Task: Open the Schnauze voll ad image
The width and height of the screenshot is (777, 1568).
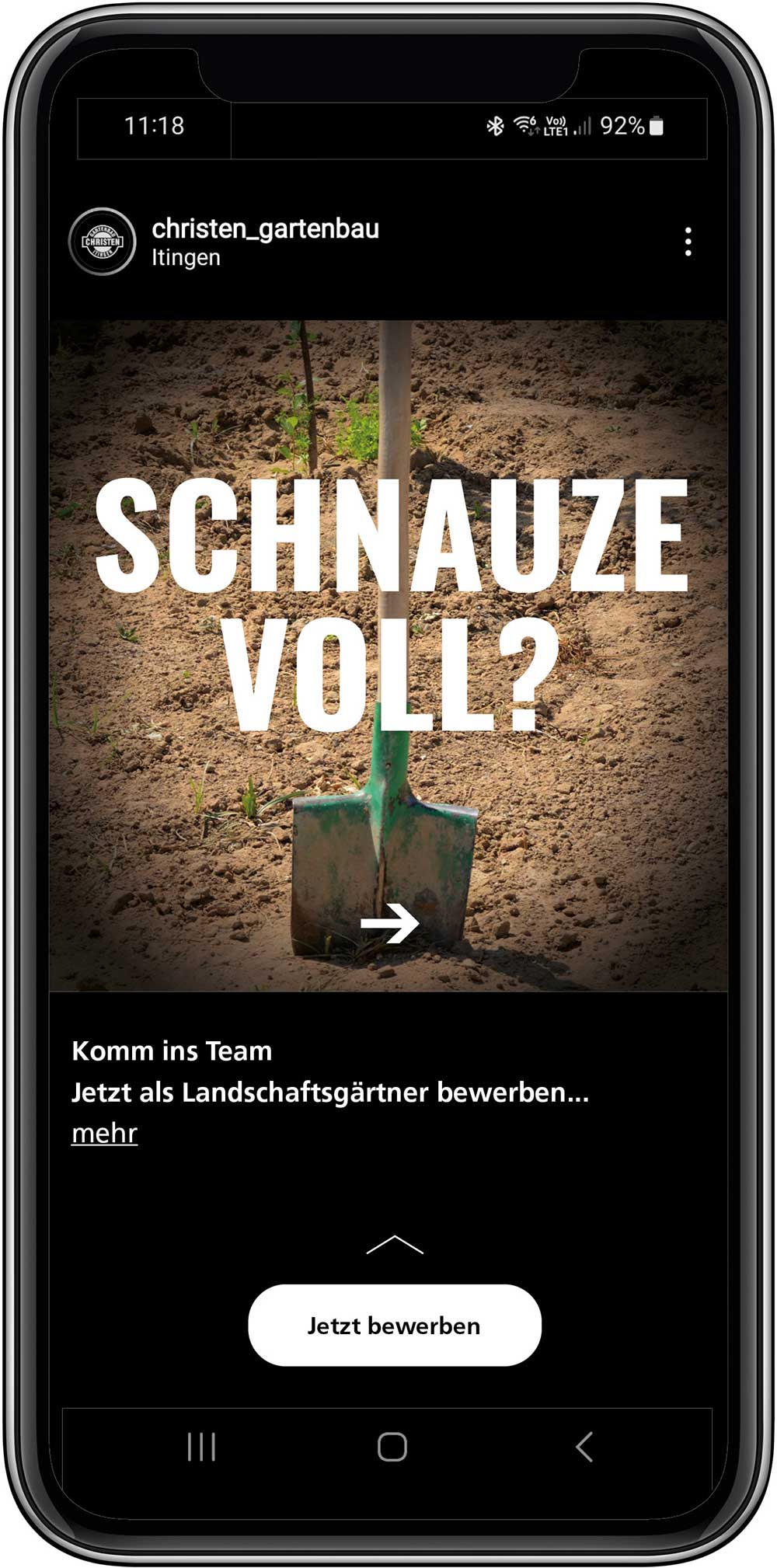Action: pyautogui.click(x=388, y=655)
